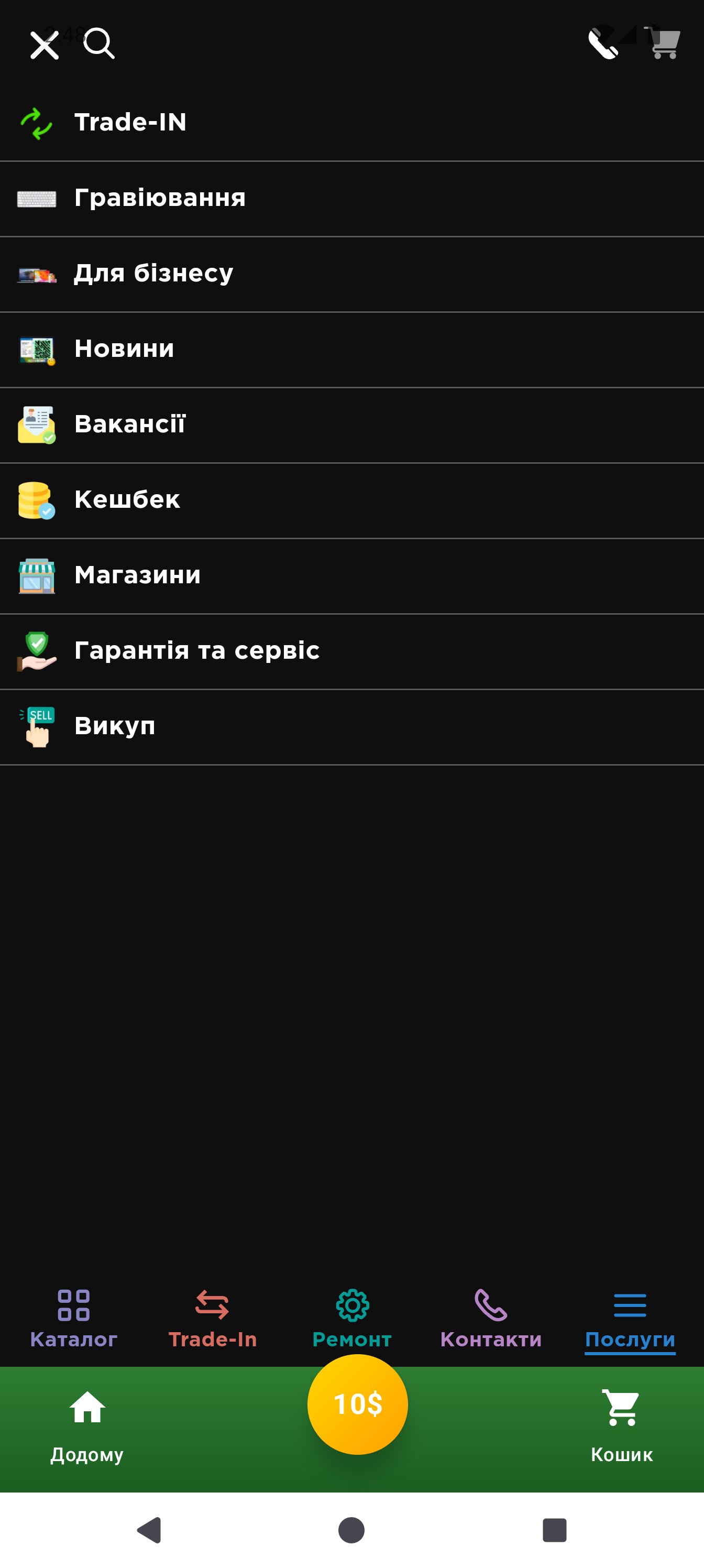Open Гарантія та сервіс
This screenshot has width=704, height=1568.
pyautogui.click(x=351, y=651)
